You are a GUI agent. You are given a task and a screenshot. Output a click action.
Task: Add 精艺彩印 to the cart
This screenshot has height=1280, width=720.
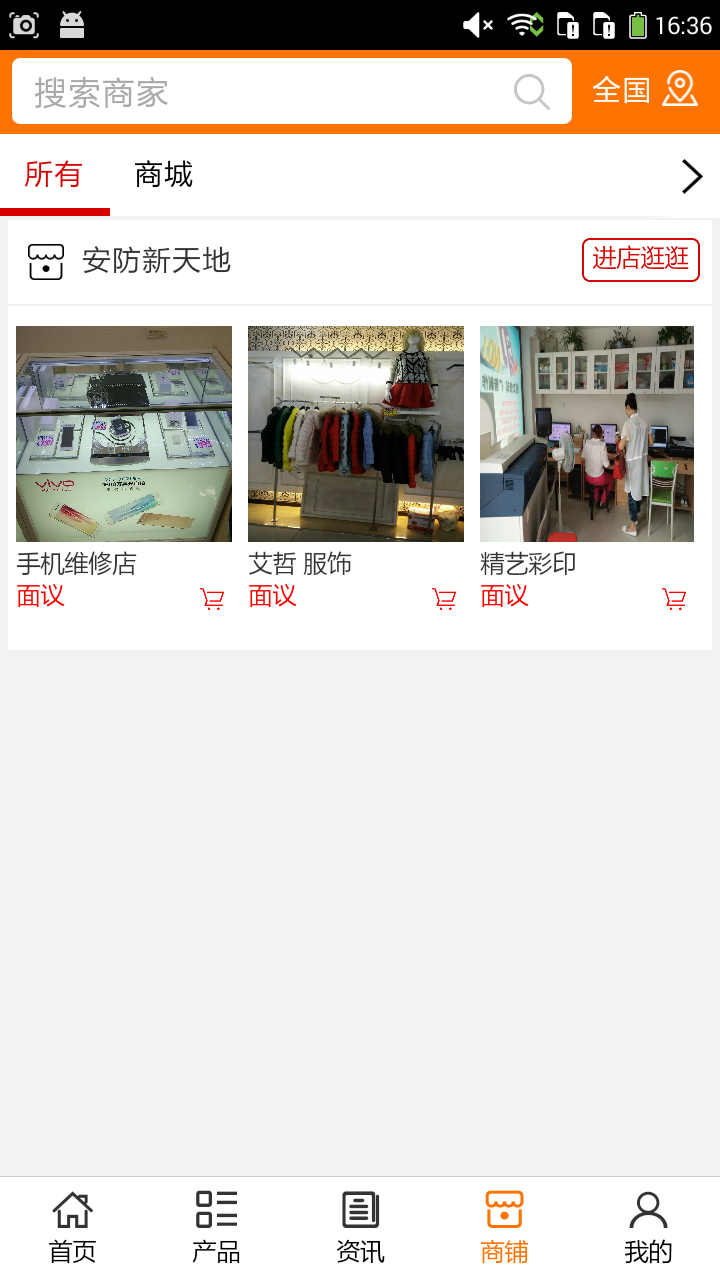[x=675, y=599]
